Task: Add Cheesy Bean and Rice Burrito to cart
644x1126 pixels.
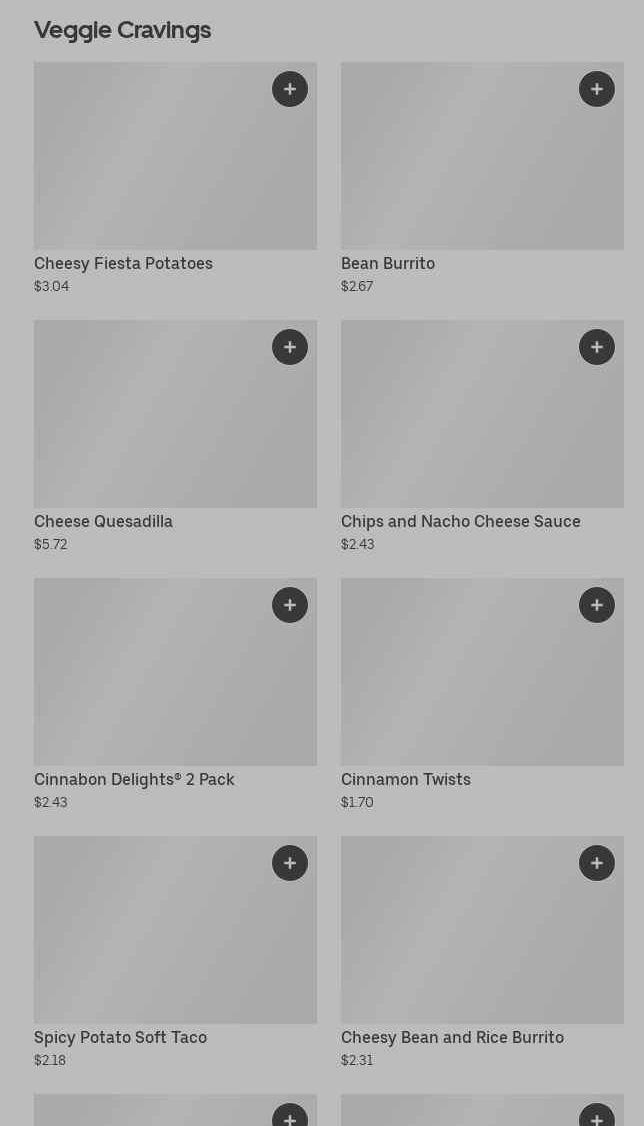Action: tap(597, 863)
